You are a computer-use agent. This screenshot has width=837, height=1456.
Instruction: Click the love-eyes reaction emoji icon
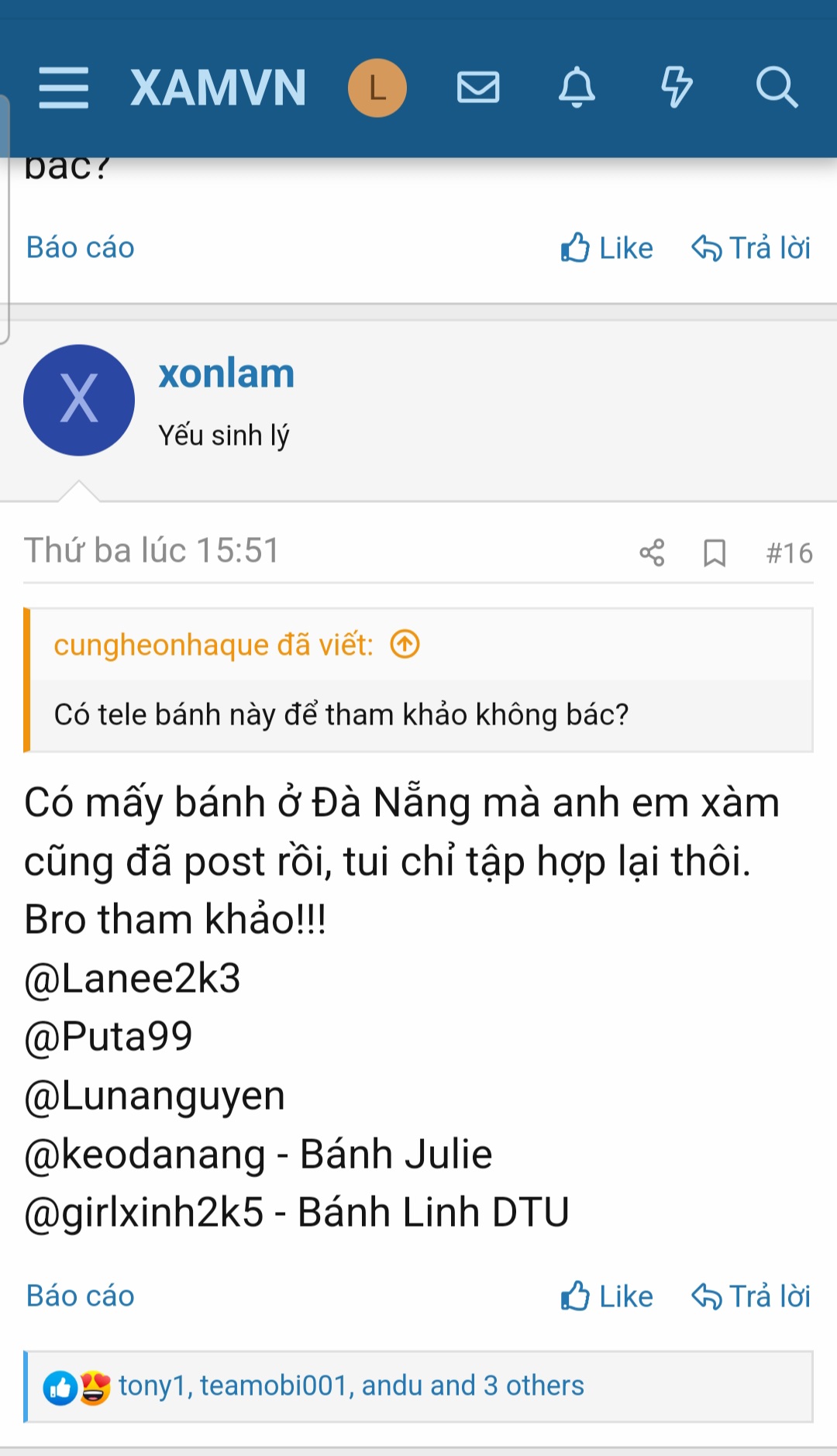coord(93,1385)
